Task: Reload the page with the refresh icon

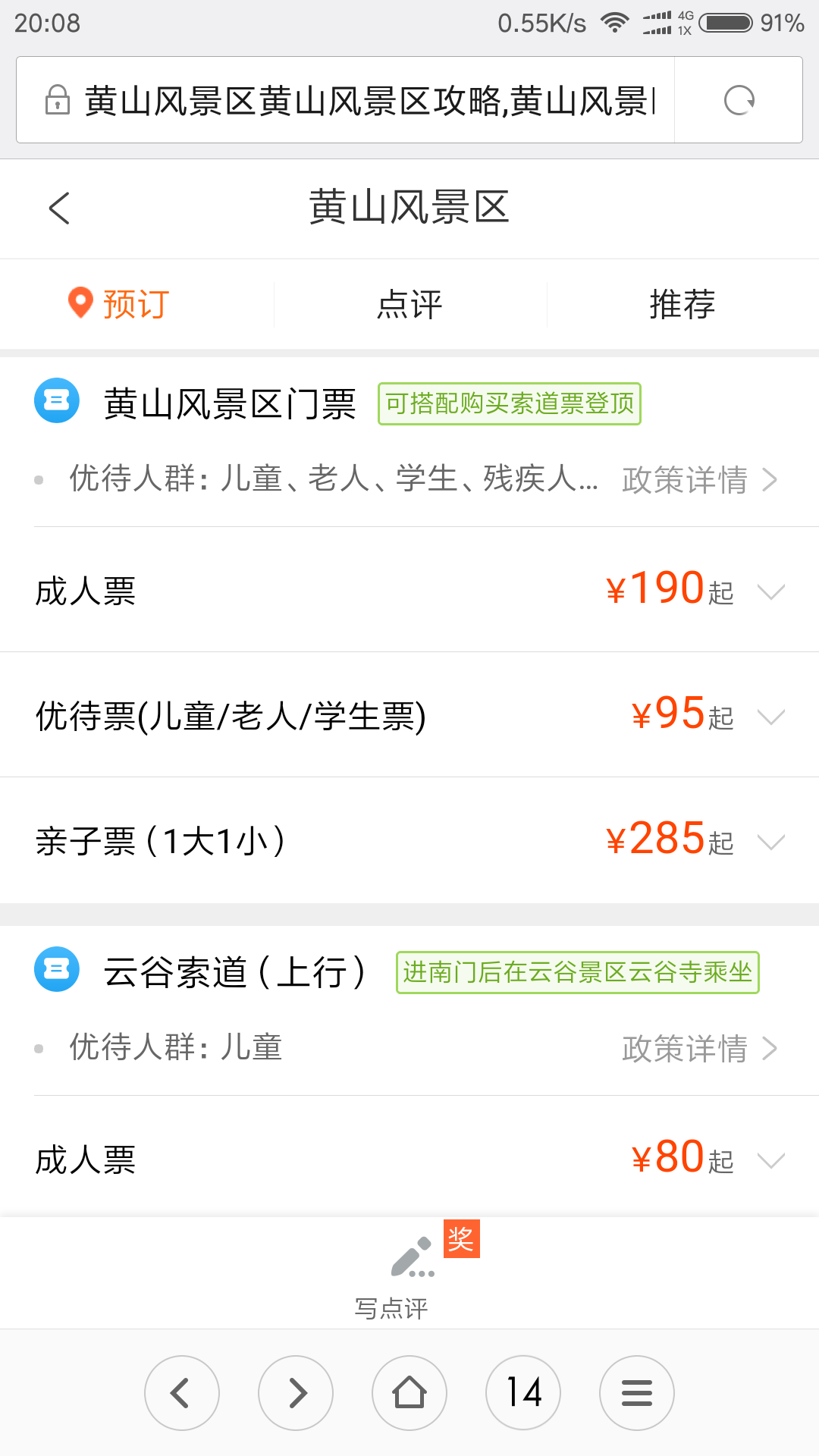Action: pyautogui.click(x=739, y=100)
